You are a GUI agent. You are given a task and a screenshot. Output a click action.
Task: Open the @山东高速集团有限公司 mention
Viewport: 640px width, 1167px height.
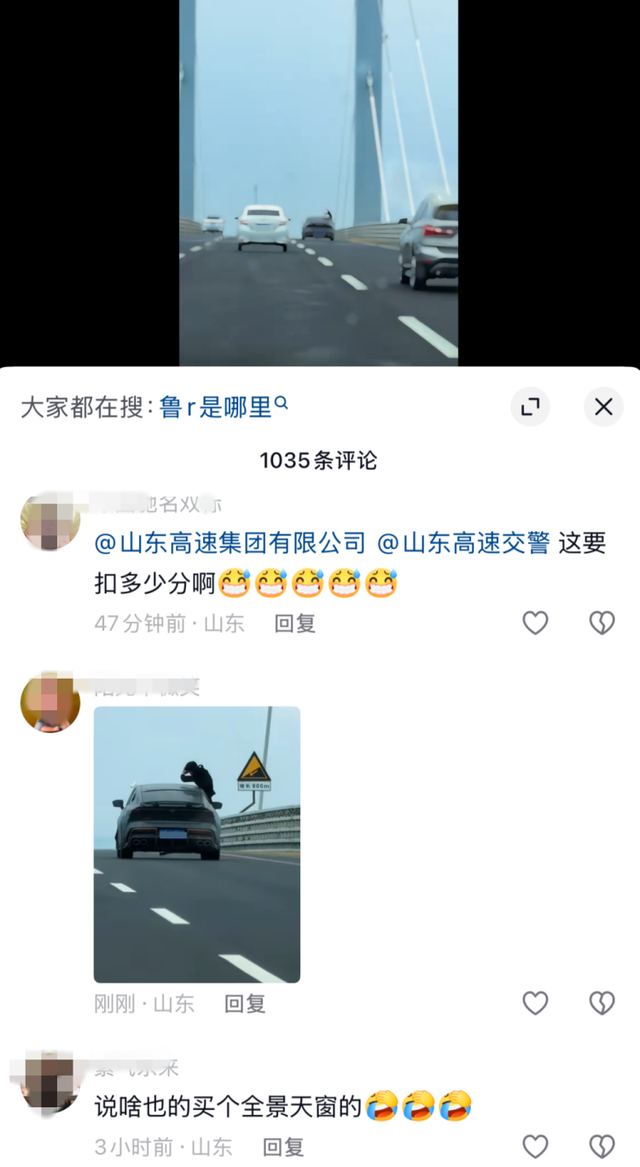230,543
